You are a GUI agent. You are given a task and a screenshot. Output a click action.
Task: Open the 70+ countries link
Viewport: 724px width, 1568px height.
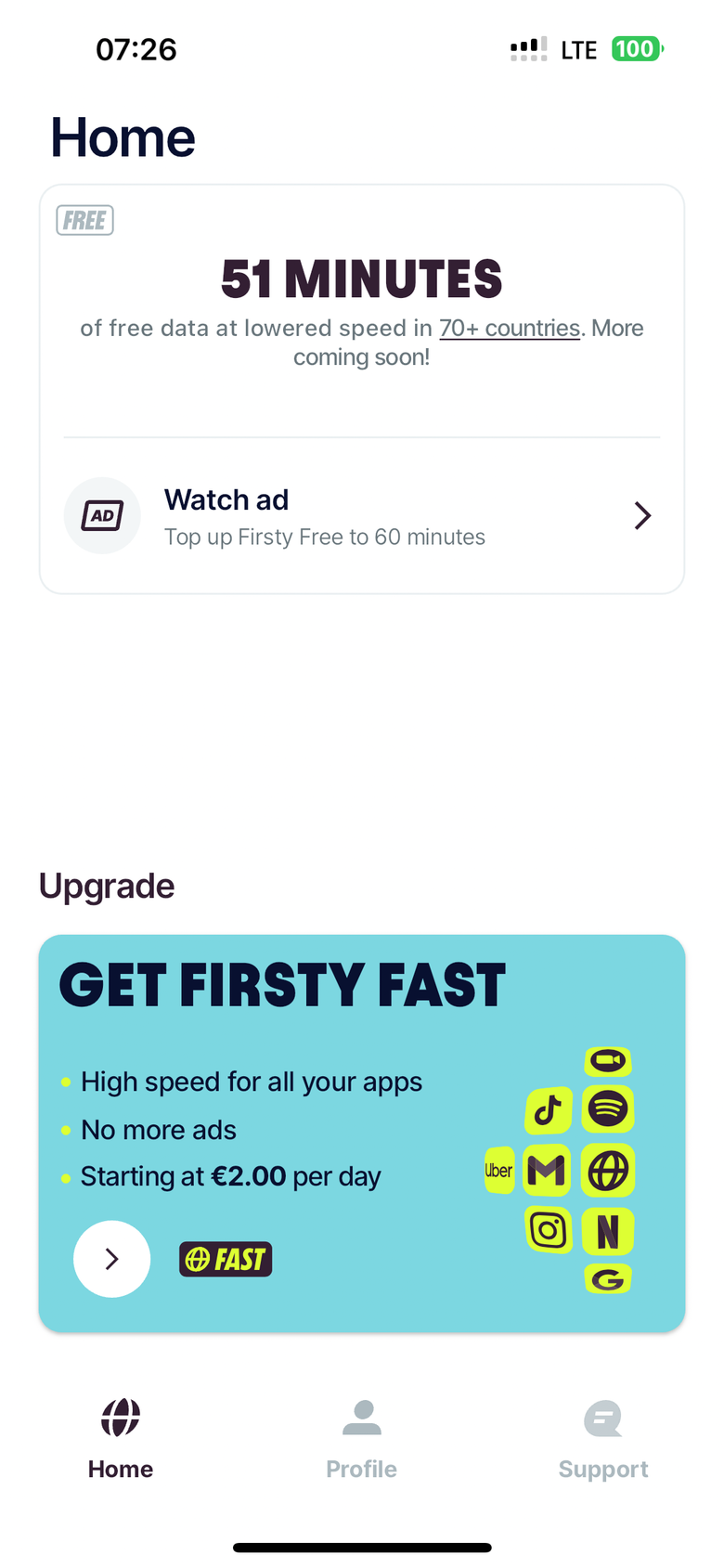510,329
